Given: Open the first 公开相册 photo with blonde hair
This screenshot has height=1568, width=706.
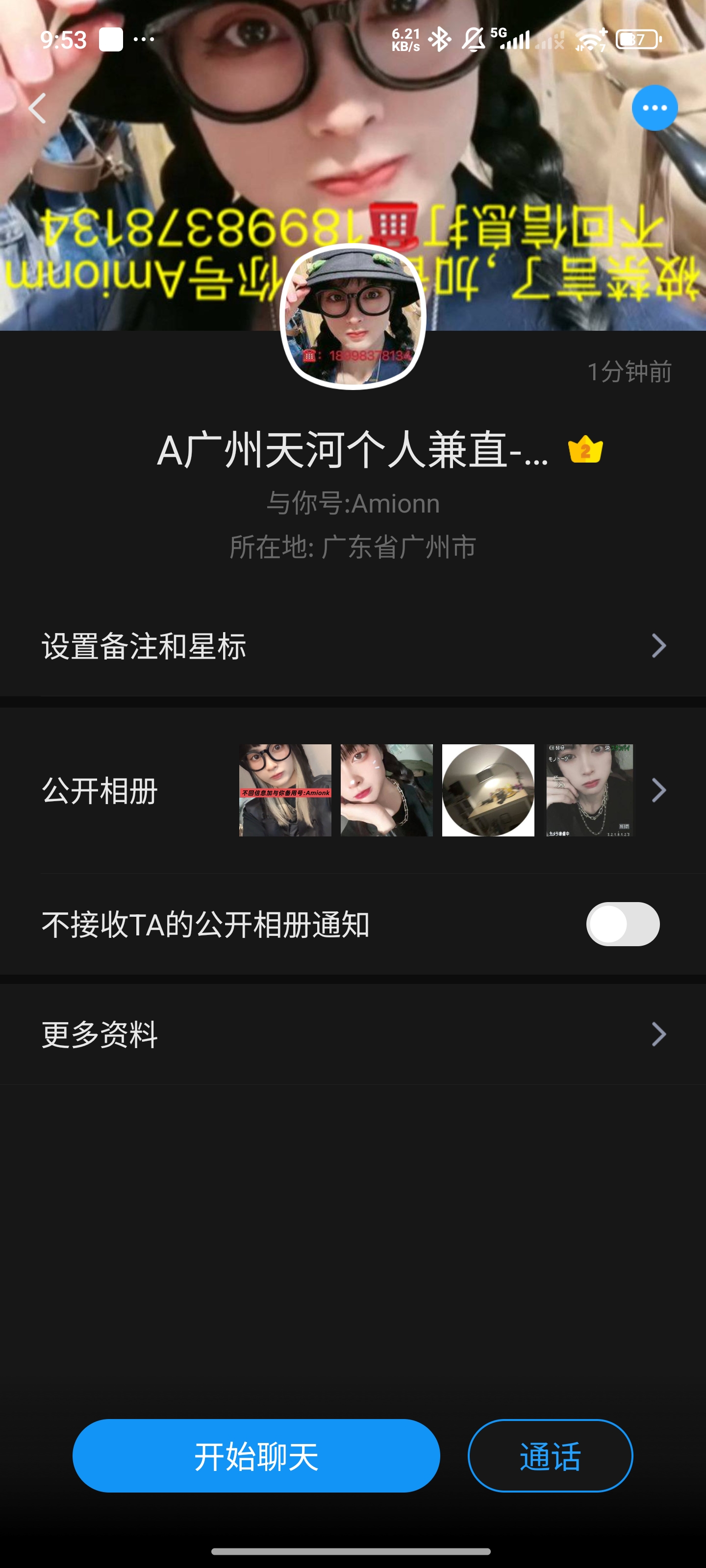Looking at the screenshot, I should [x=285, y=790].
